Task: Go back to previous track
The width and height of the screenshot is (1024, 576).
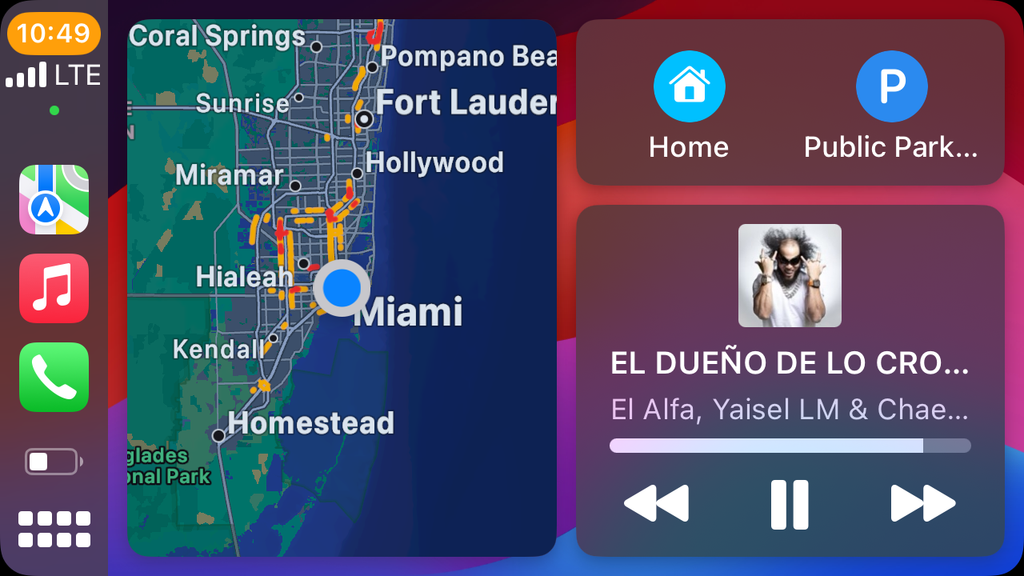Action: [x=656, y=504]
